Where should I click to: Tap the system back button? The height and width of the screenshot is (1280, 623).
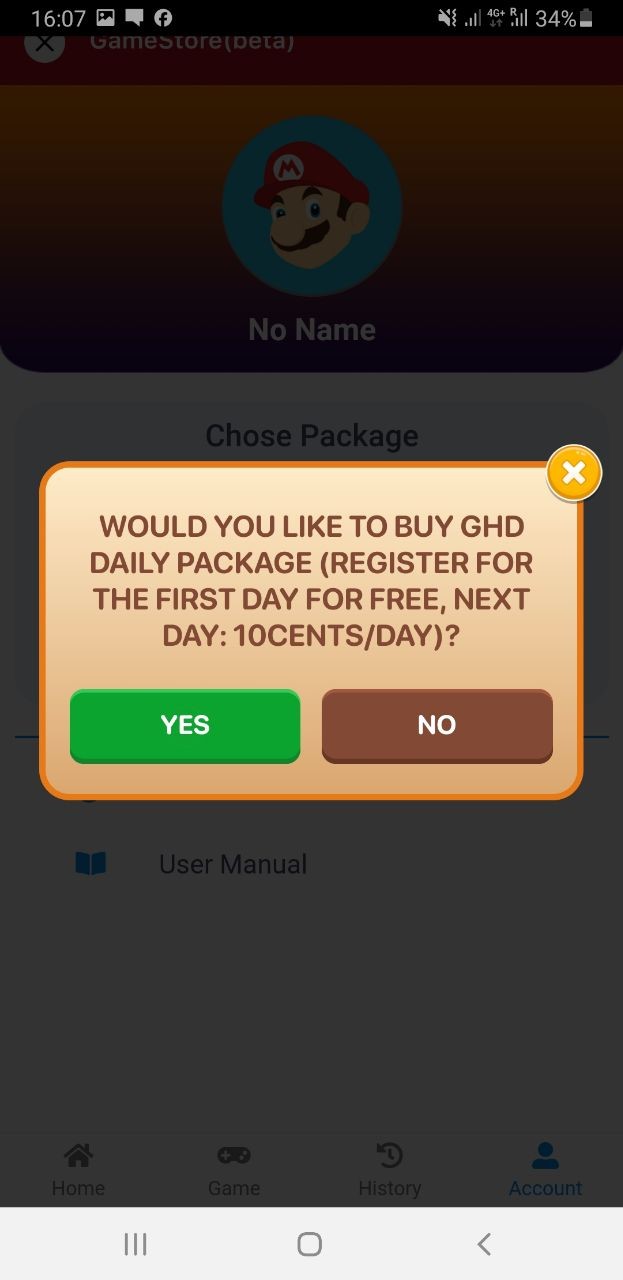484,1244
